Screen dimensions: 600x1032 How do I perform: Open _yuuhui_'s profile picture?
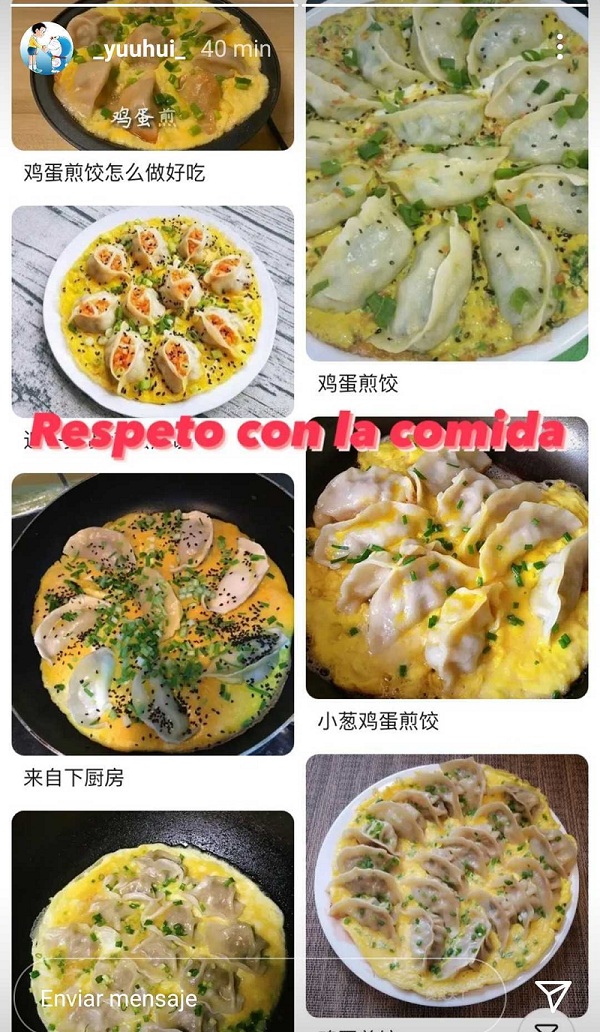46,47
